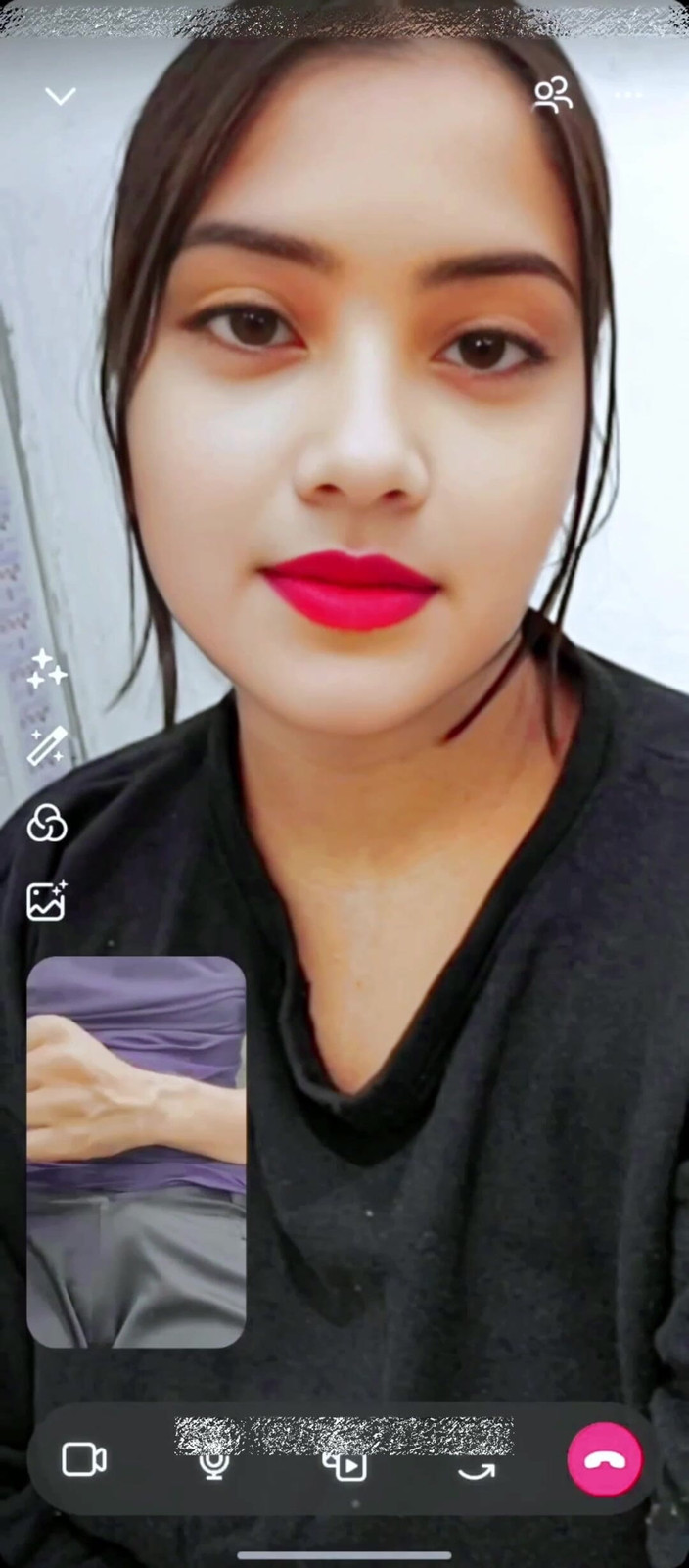Tap the magic wand touch-up tool
The width and height of the screenshot is (689, 1568).
tap(46, 745)
